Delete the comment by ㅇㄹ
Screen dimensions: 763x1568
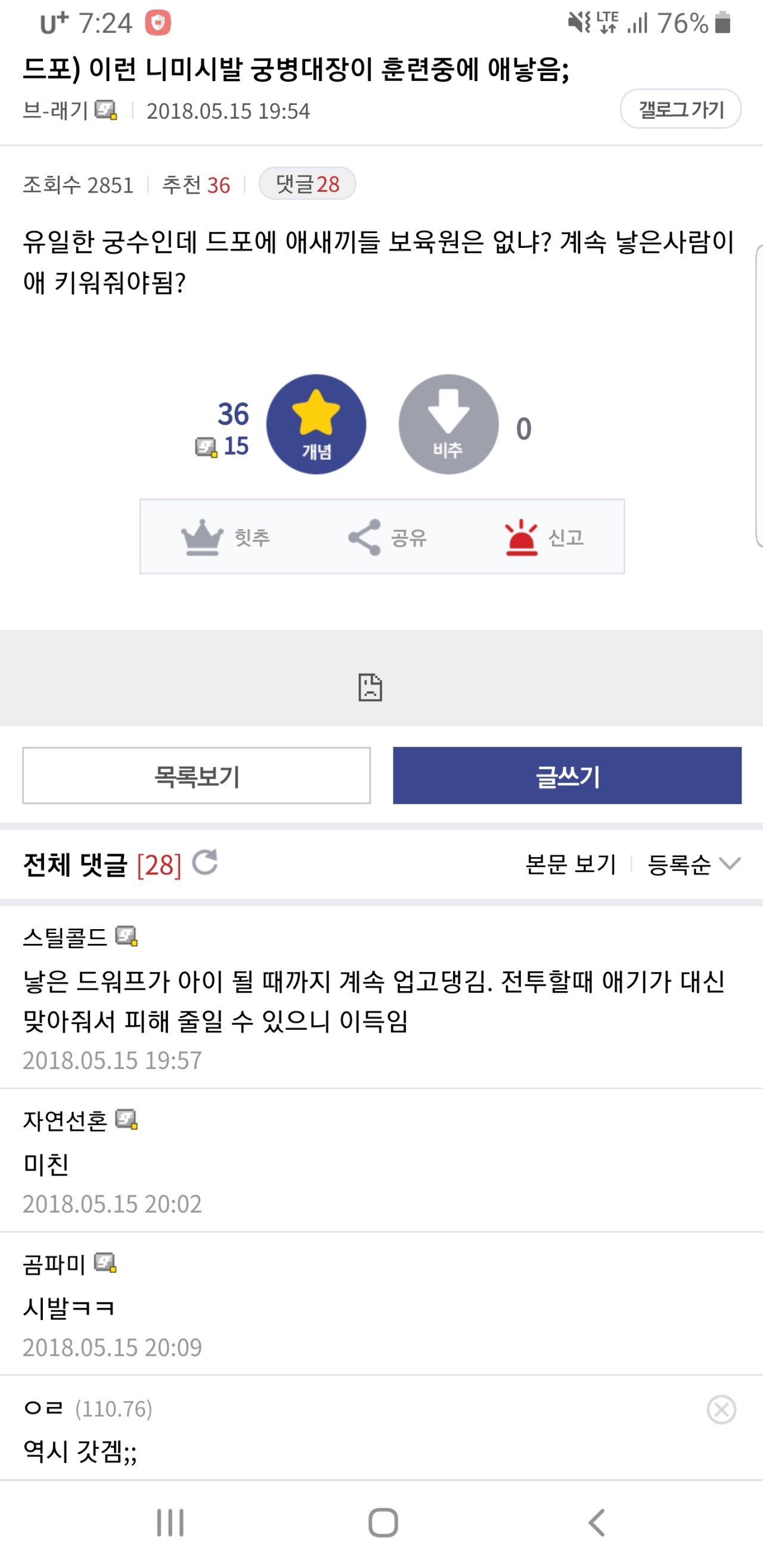(721, 1409)
